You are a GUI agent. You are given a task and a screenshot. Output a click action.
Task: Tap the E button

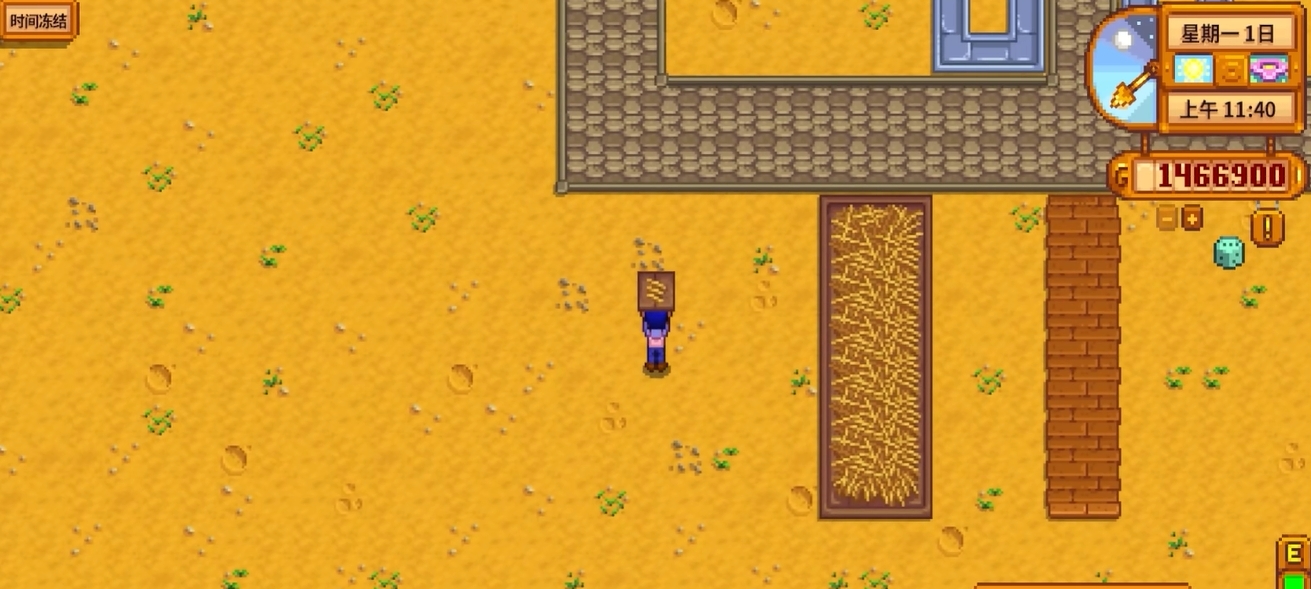pyautogui.click(x=1294, y=553)
